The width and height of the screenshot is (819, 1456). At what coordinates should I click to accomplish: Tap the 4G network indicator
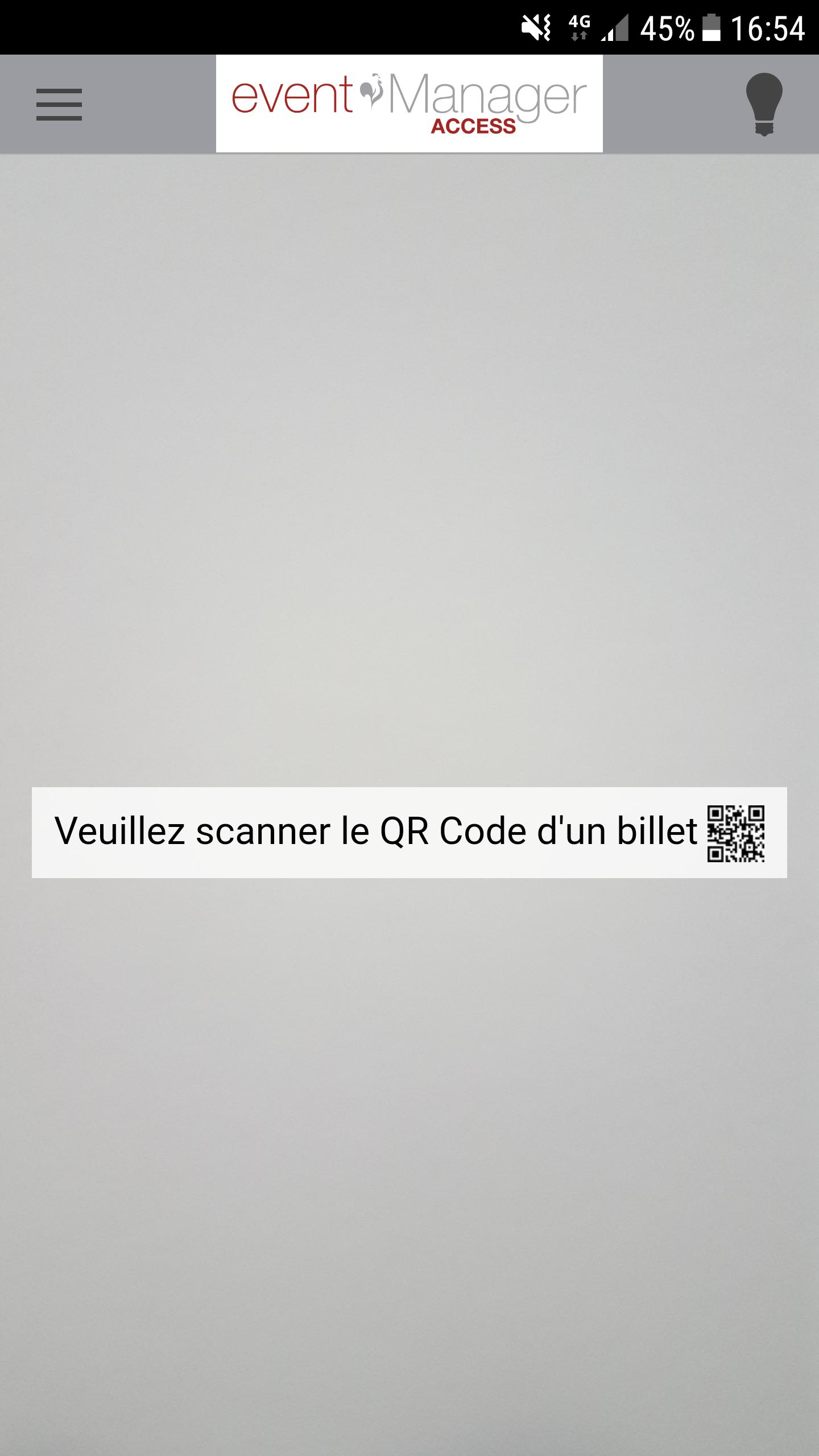coord(578,26)
